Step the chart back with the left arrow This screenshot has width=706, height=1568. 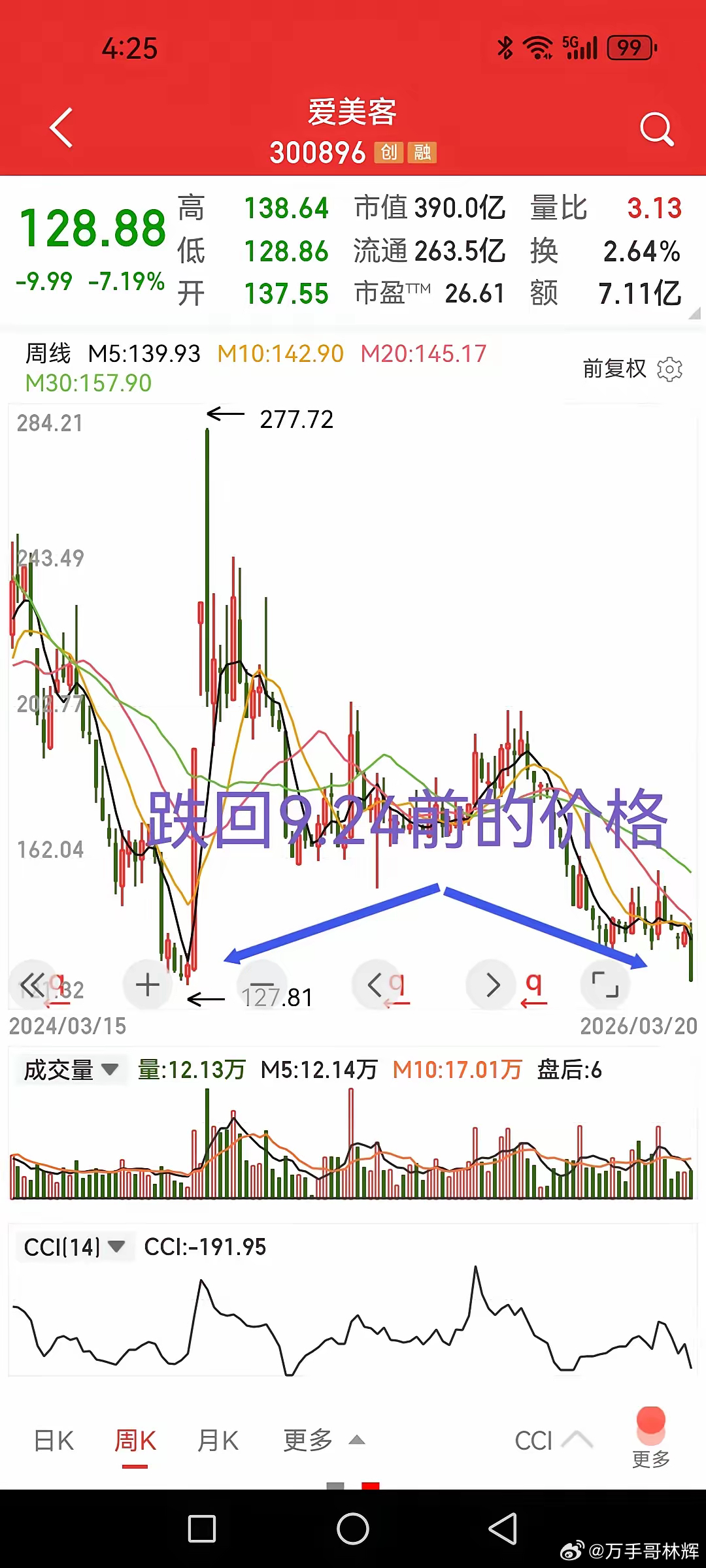pyautogui.click(x=376, y=984)
